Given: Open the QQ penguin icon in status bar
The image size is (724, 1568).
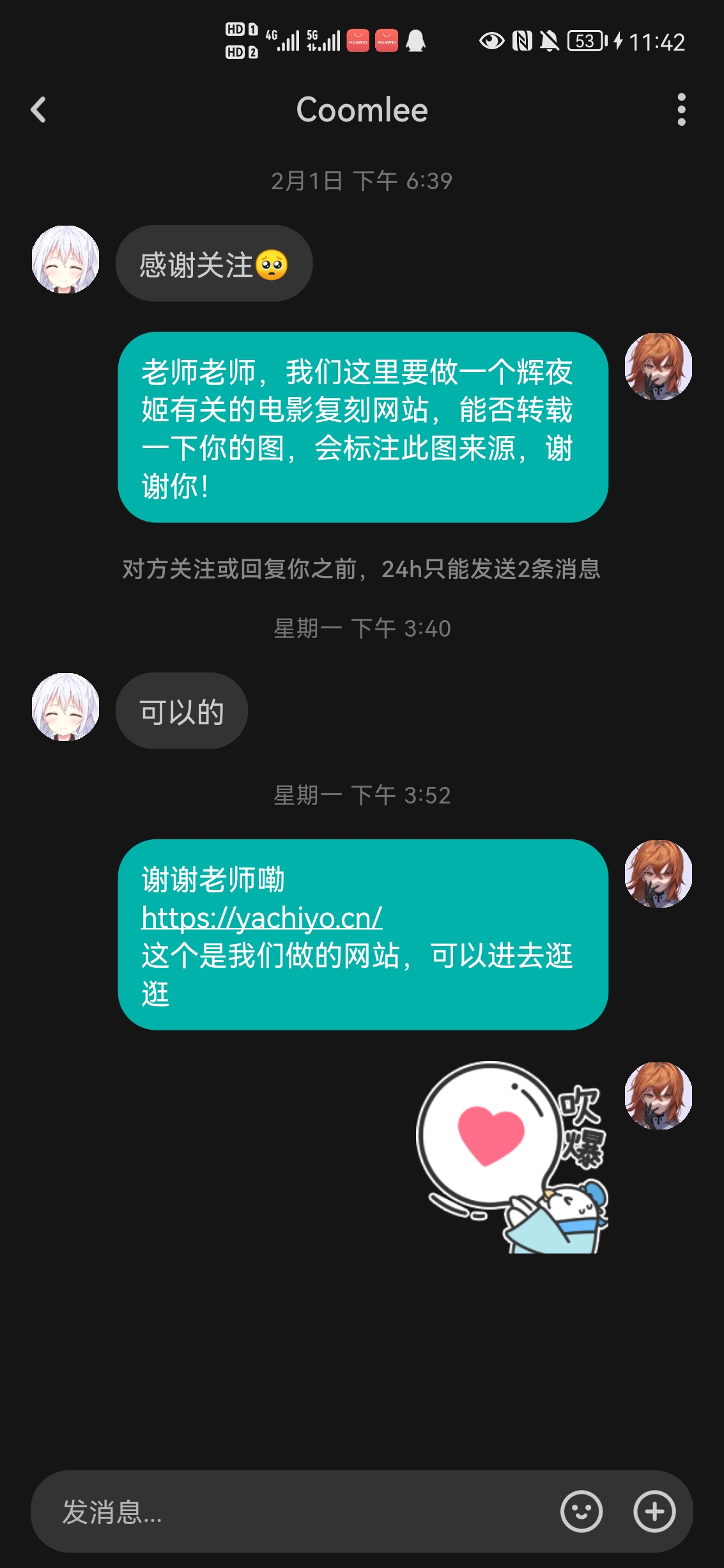Looking at the screenshot, I should (x=415, y=42).
